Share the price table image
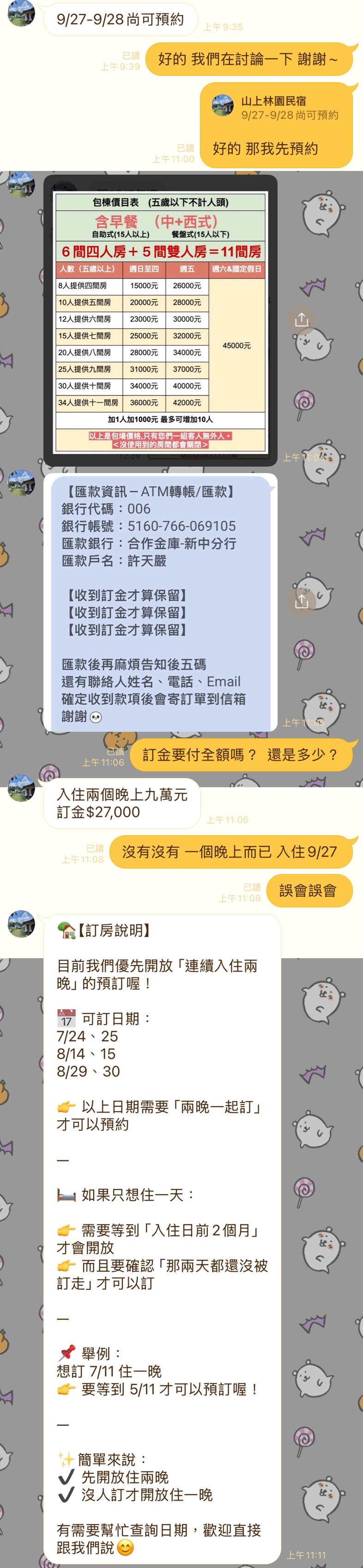This screenshot has height=1568, width=363. coord(302,320)
